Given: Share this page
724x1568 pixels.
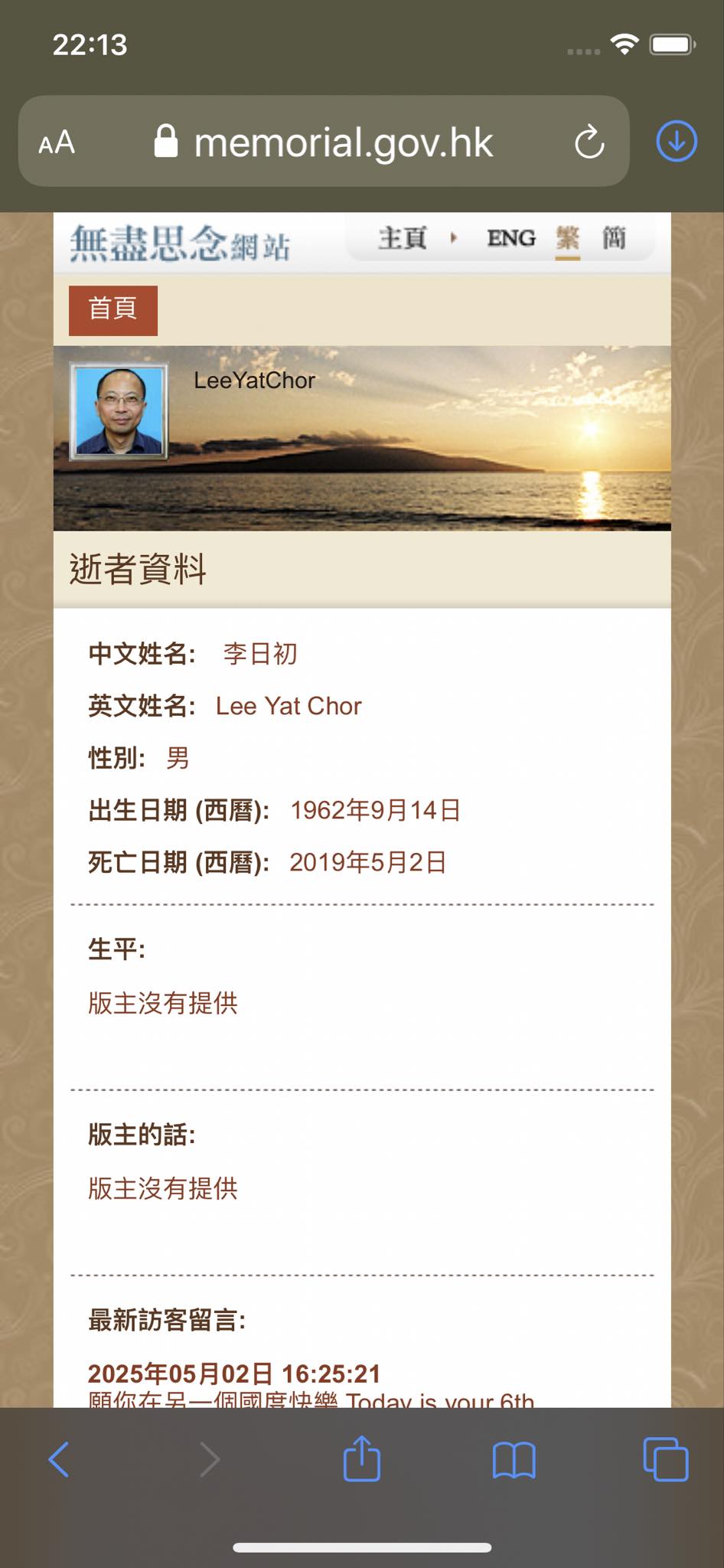Looking at the screenshot, I should click(x=361, y=1458).
